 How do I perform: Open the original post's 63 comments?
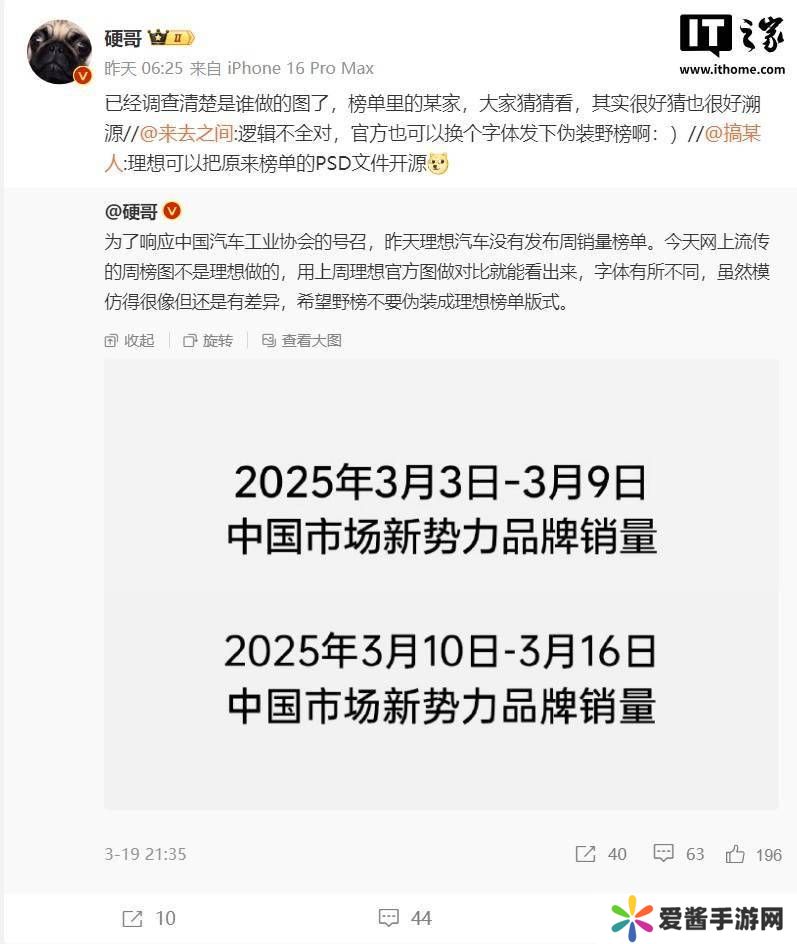[x=679, y=854]
